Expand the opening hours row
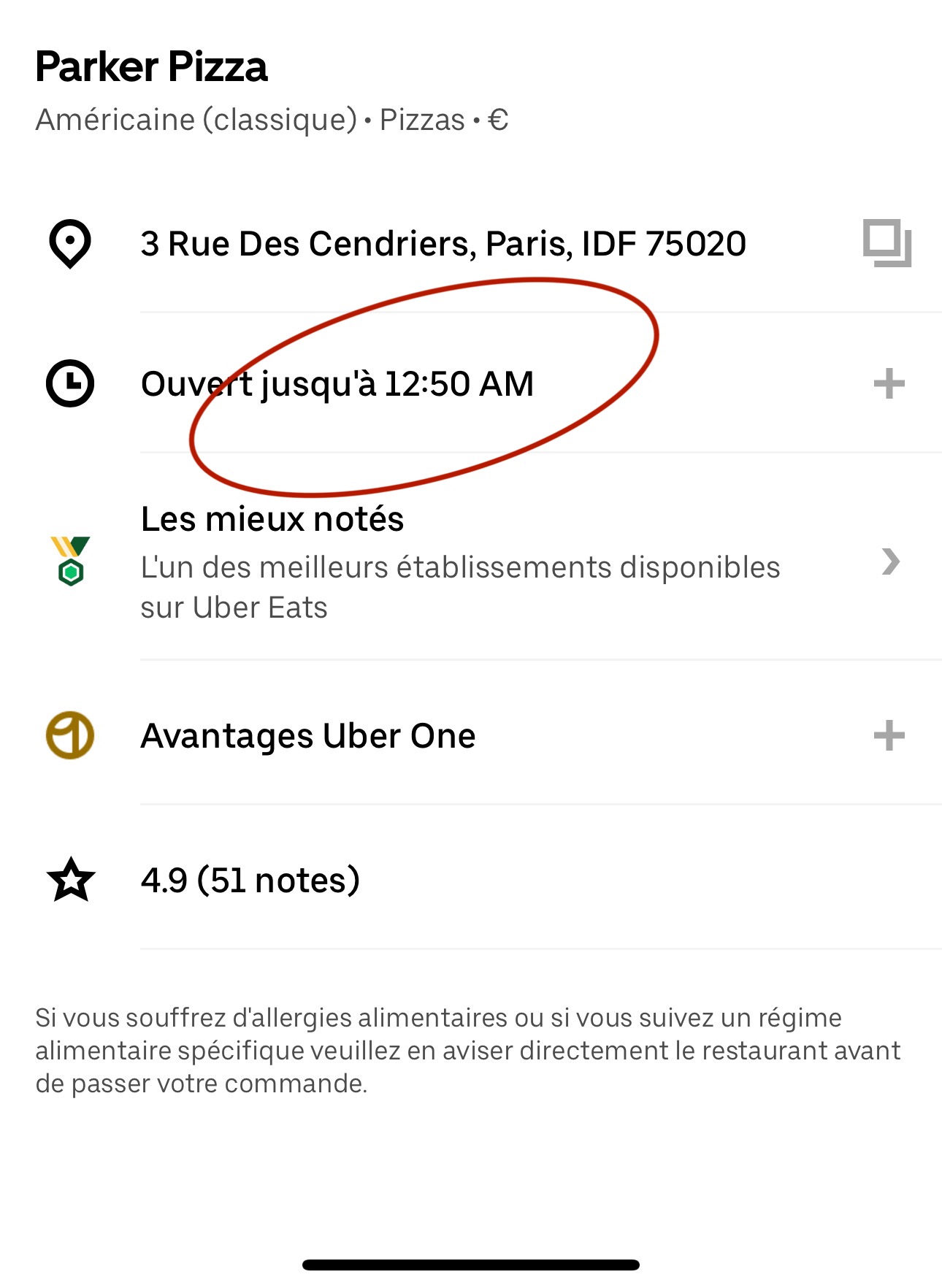The width and height of the screenshot is (942, 1288). point(889,384)
